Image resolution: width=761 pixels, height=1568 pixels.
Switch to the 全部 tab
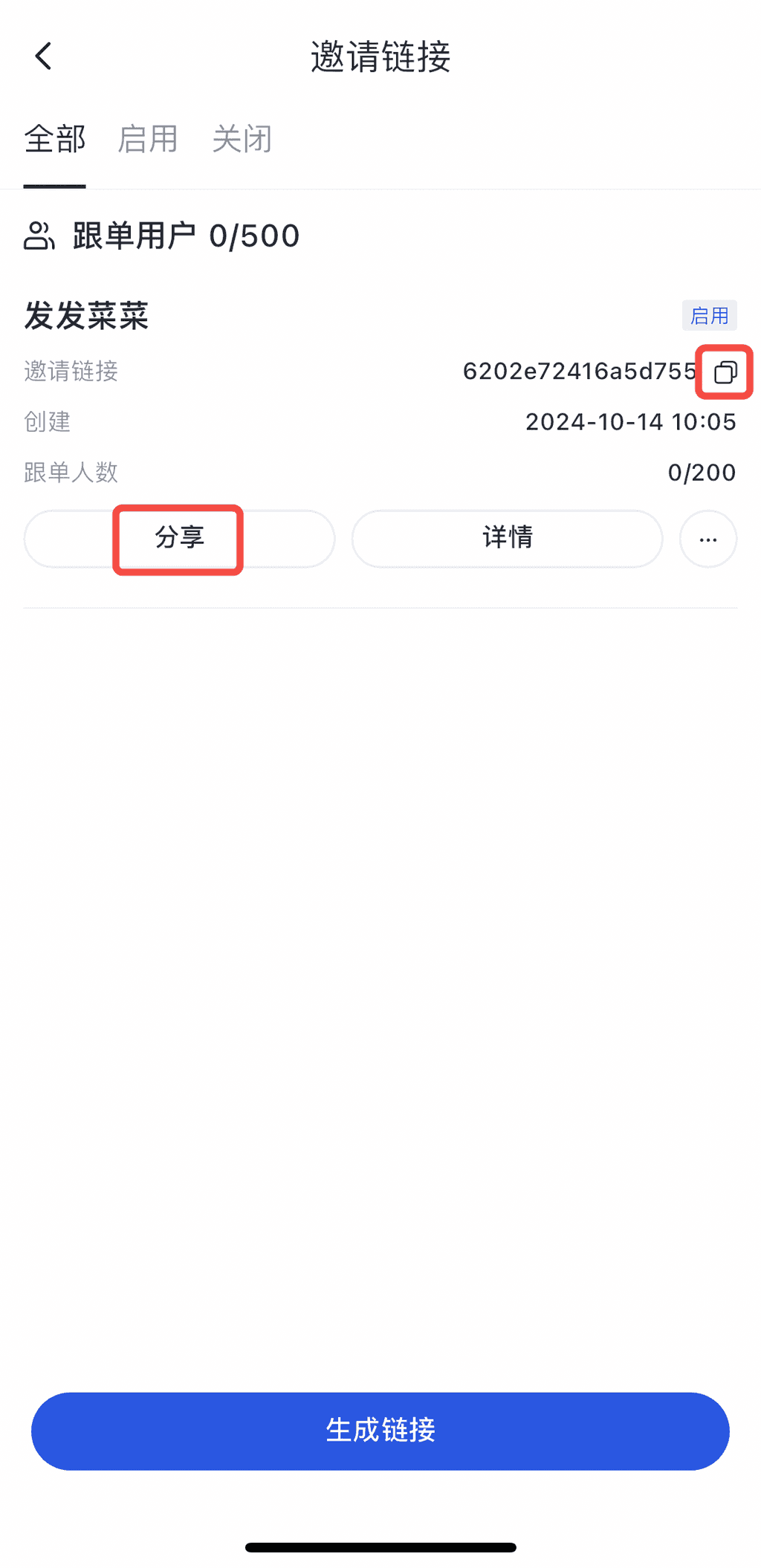(x=55, y=140)
